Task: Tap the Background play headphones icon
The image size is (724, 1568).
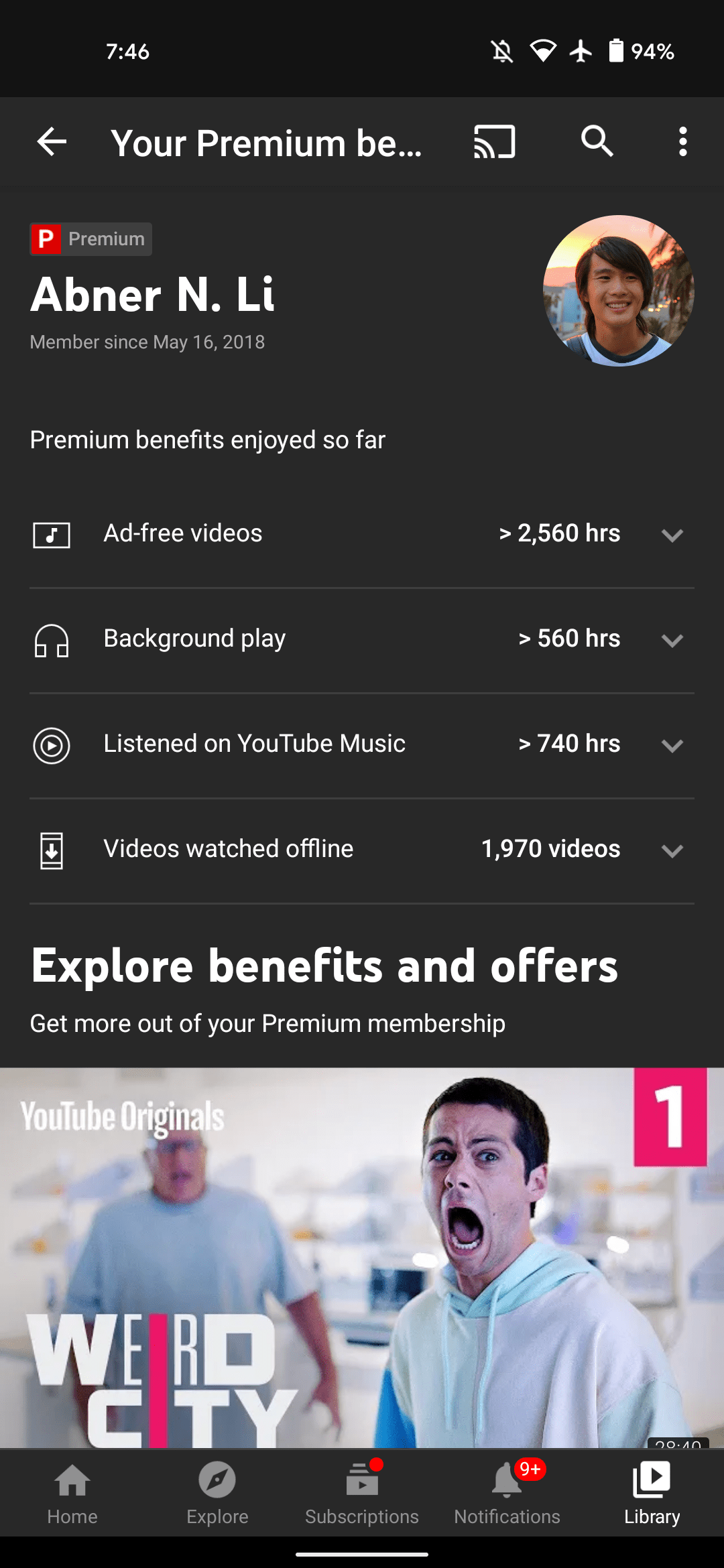Action: 52,639
